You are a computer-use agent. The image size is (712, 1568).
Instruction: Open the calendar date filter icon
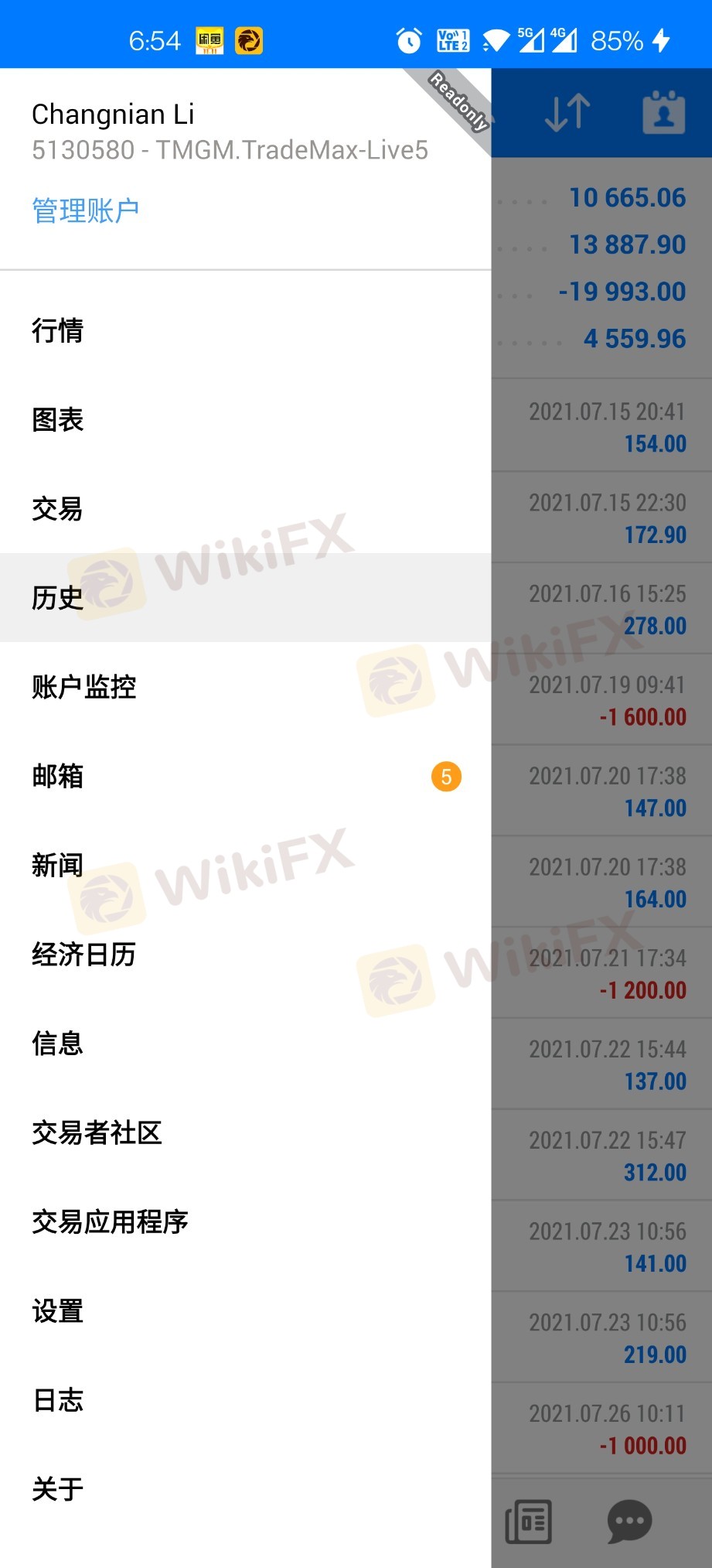pyautogui.click(x=663, y=113)
